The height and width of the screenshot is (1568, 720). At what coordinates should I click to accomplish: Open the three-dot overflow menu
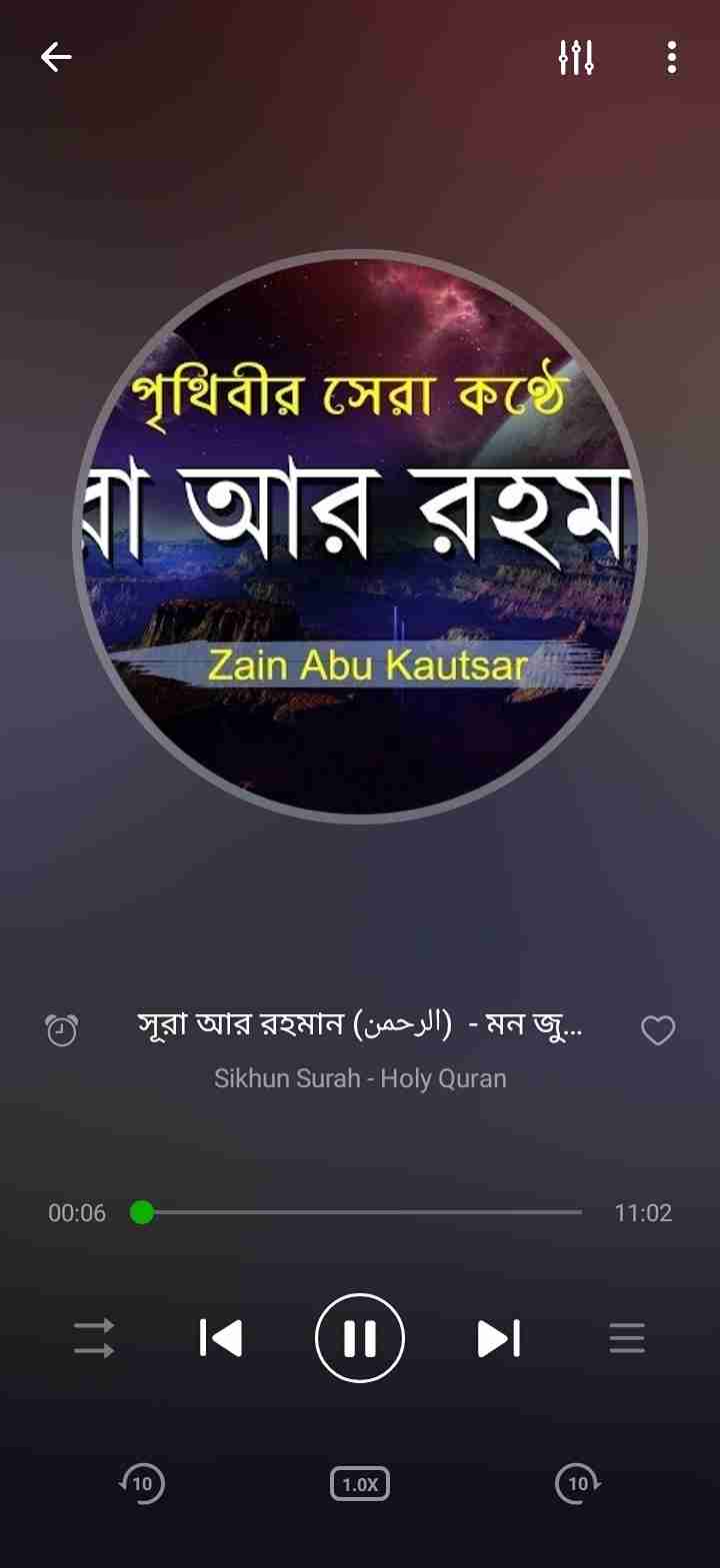pos(672,58)
